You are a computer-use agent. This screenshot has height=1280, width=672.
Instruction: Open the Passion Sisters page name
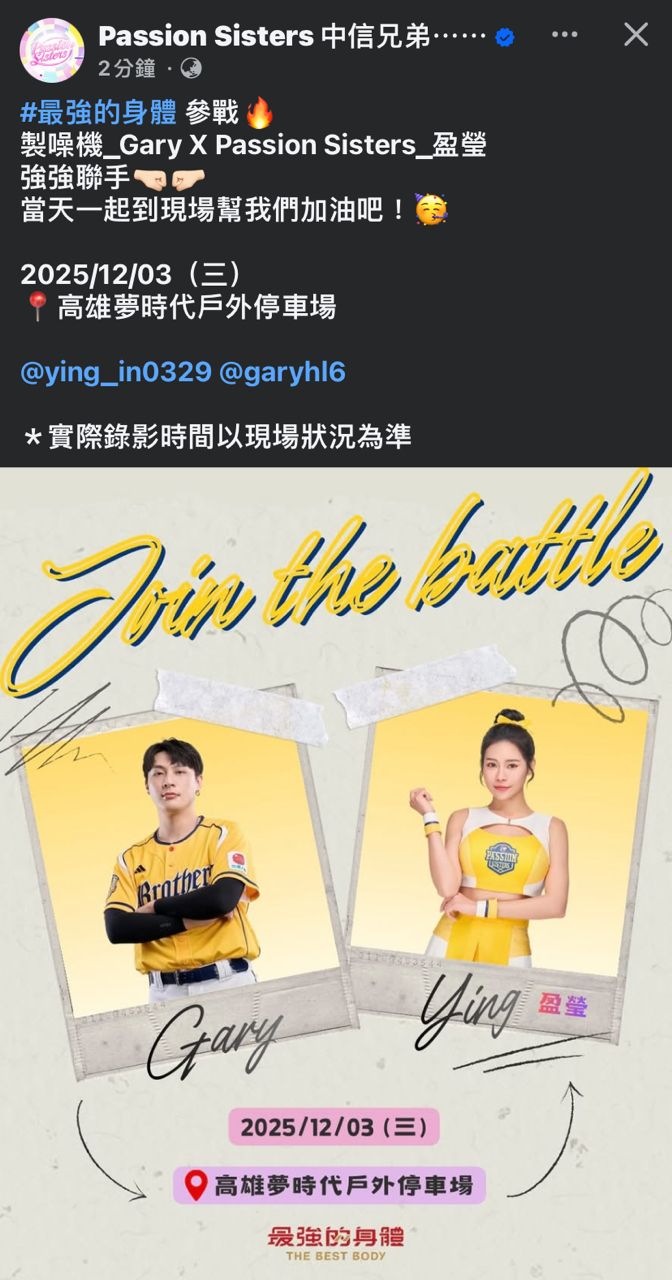tap(292, 36)
